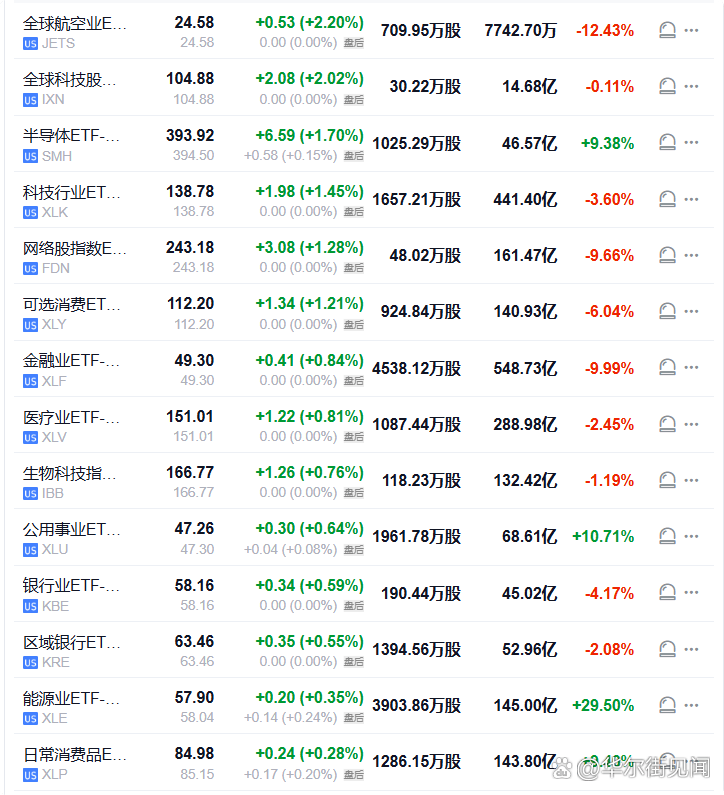Open the overflow menu for IXN

tap(692, 86)
